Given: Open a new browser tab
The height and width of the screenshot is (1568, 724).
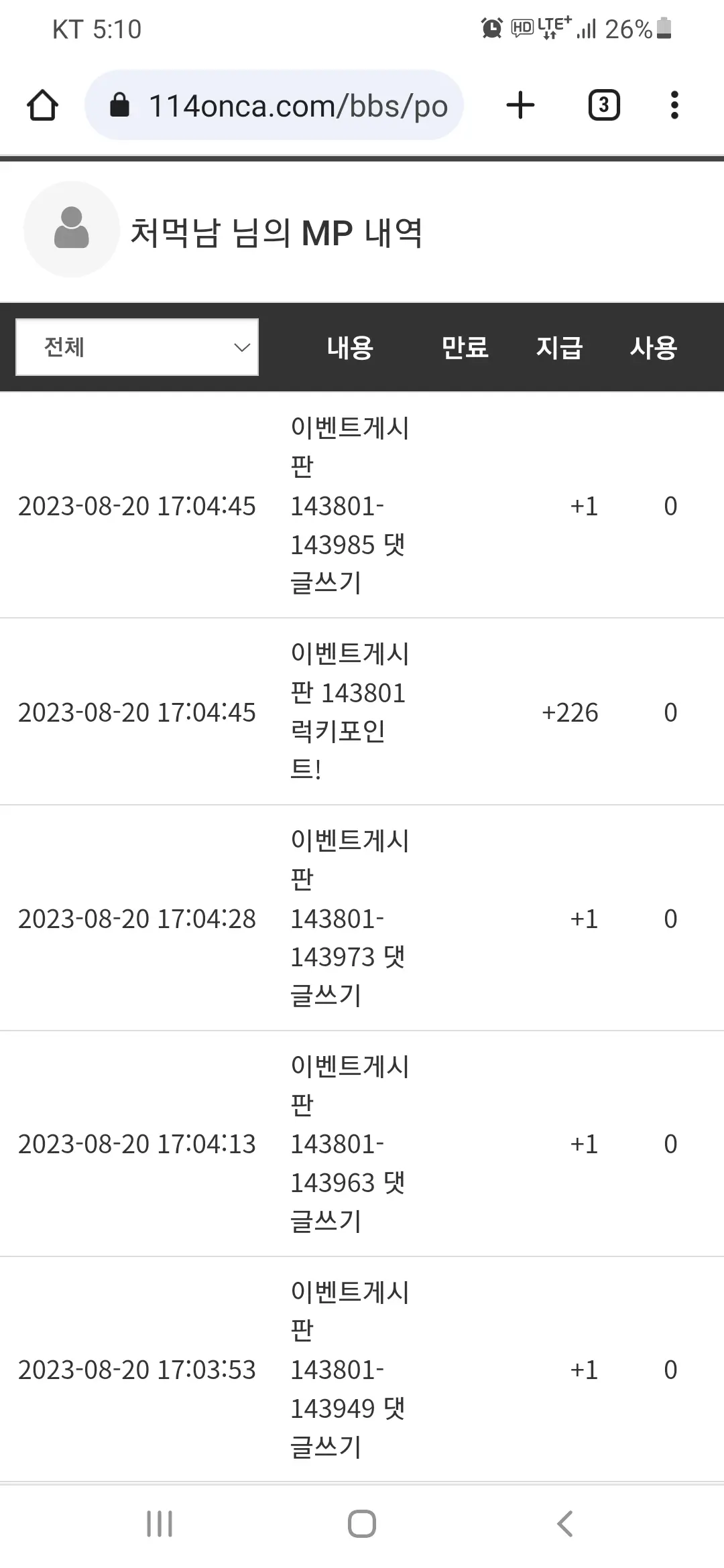Looking at the screenshot, I should (x=520, y=105).
